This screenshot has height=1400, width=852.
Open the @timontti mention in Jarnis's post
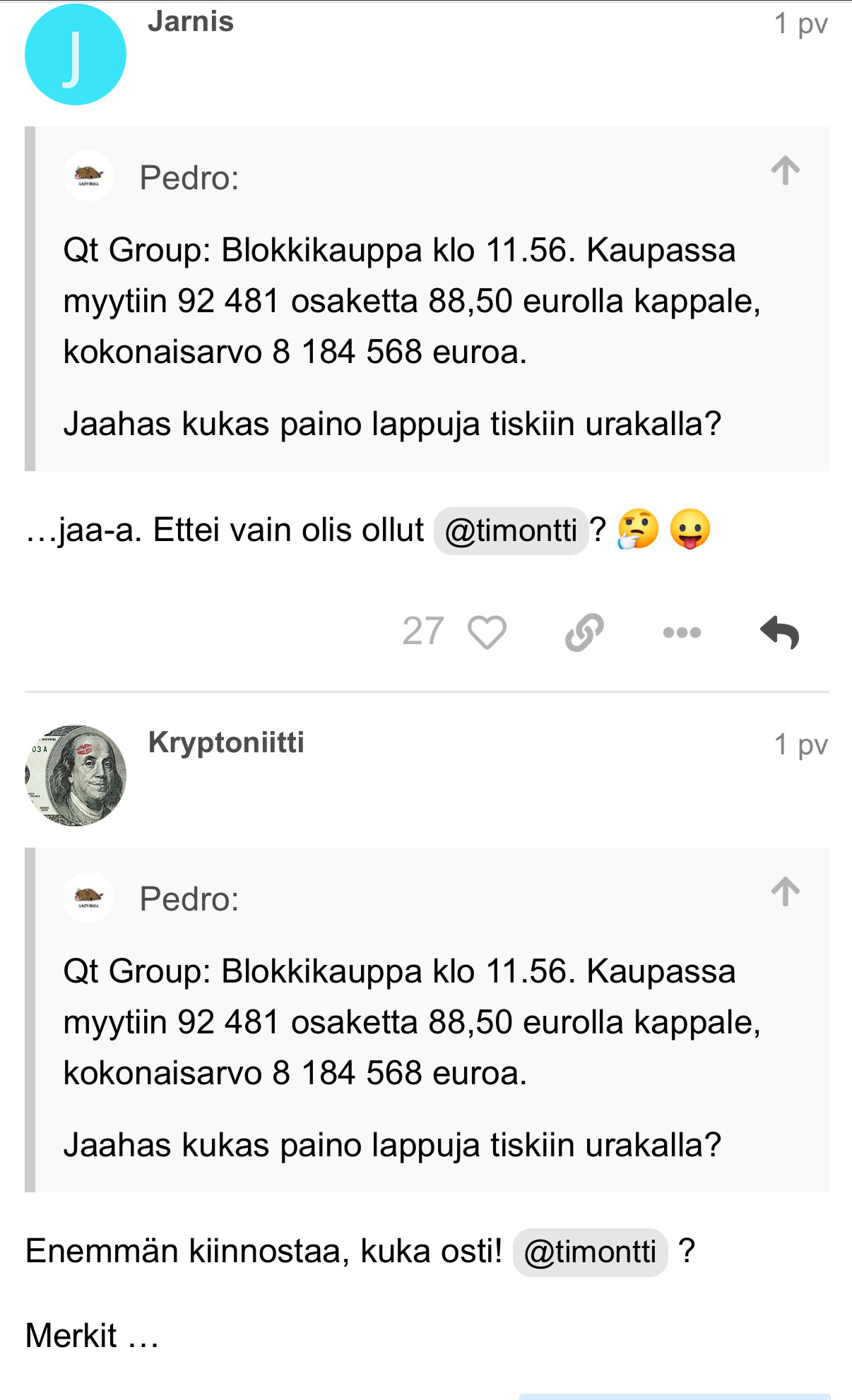click(511, 531)
